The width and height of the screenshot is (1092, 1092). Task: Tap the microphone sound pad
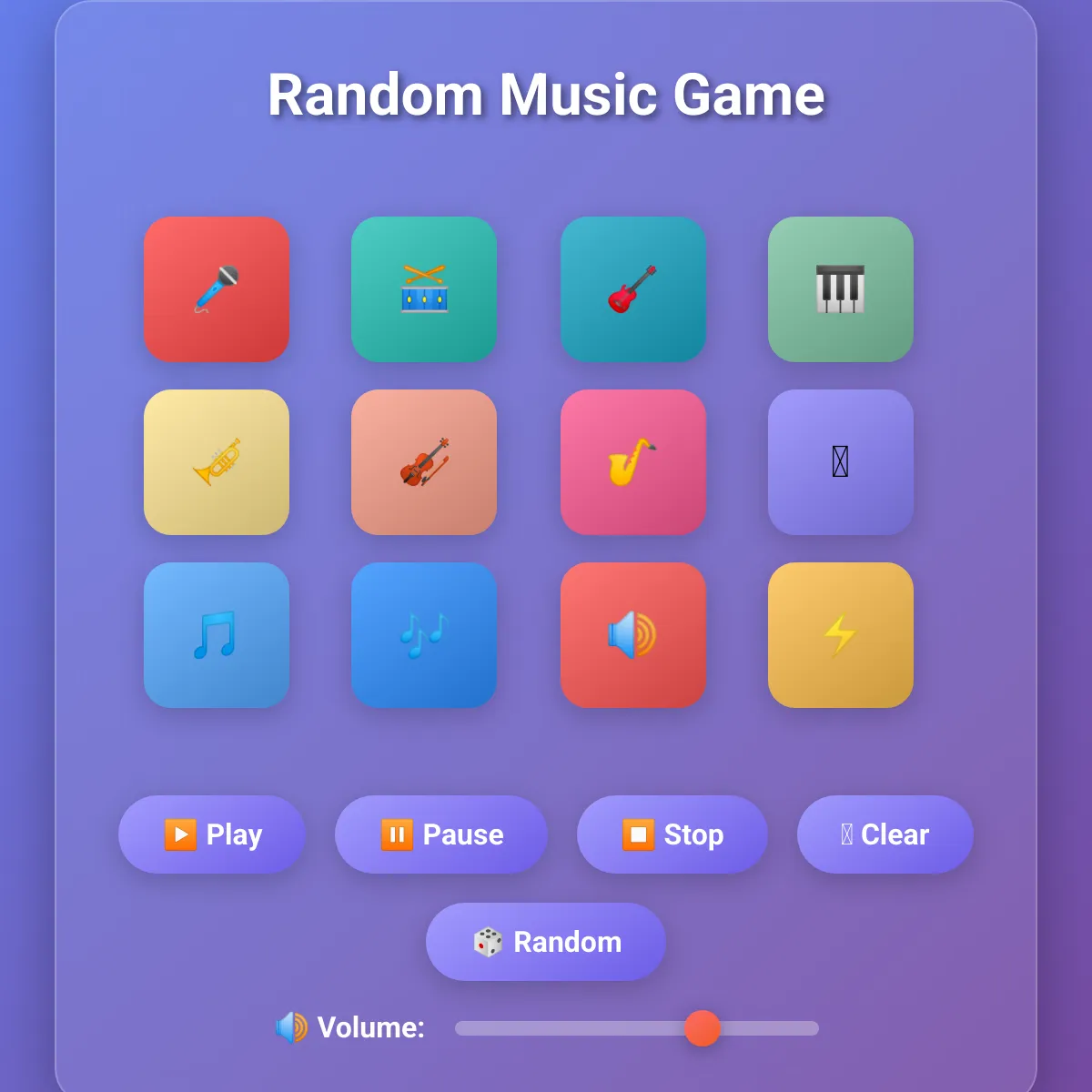(217, 289)
